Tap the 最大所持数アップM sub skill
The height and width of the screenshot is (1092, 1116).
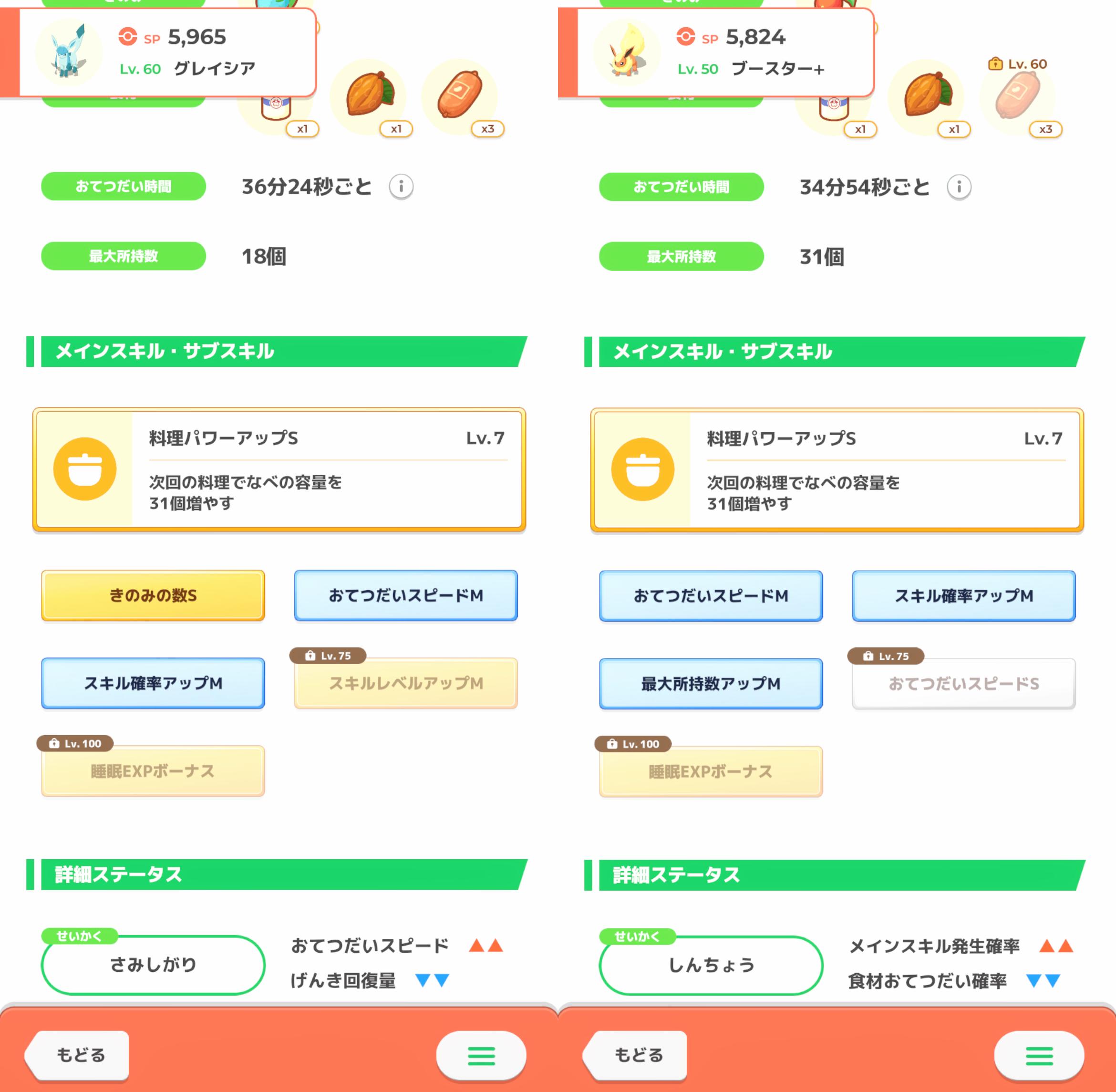point(711,684)
